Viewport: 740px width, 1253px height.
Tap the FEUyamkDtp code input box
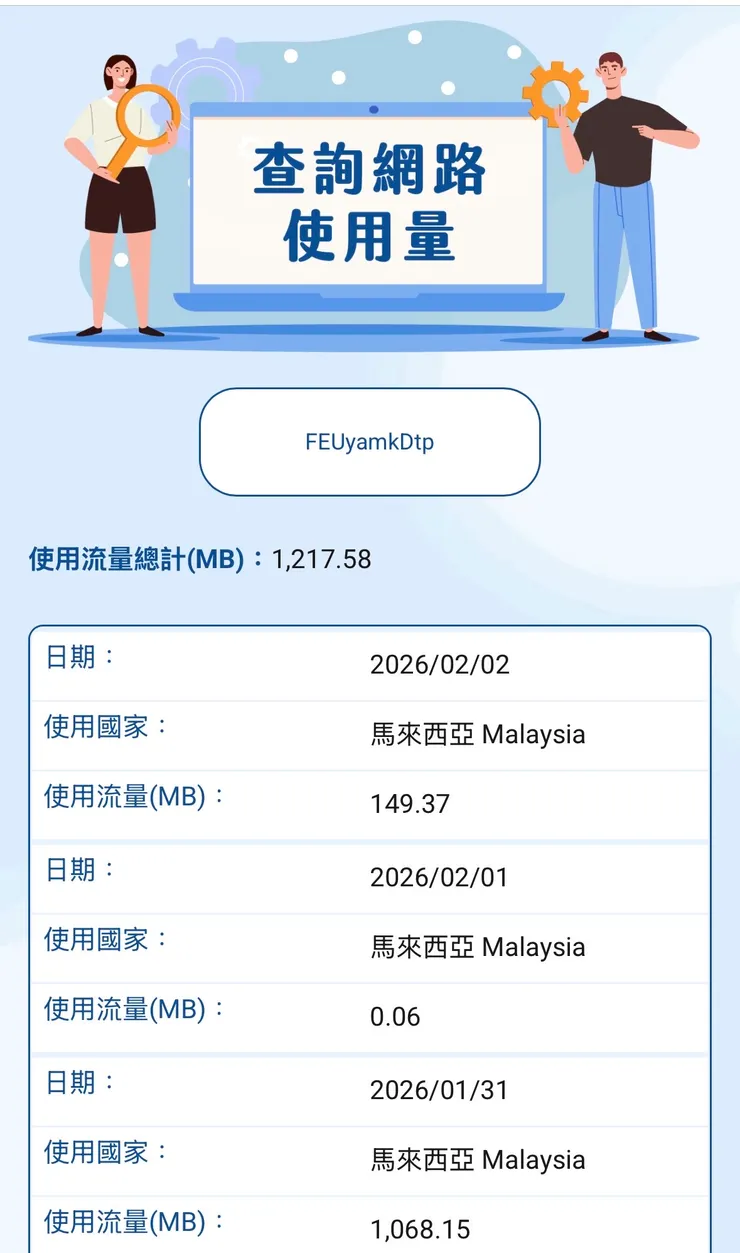(x=370, y=442)
